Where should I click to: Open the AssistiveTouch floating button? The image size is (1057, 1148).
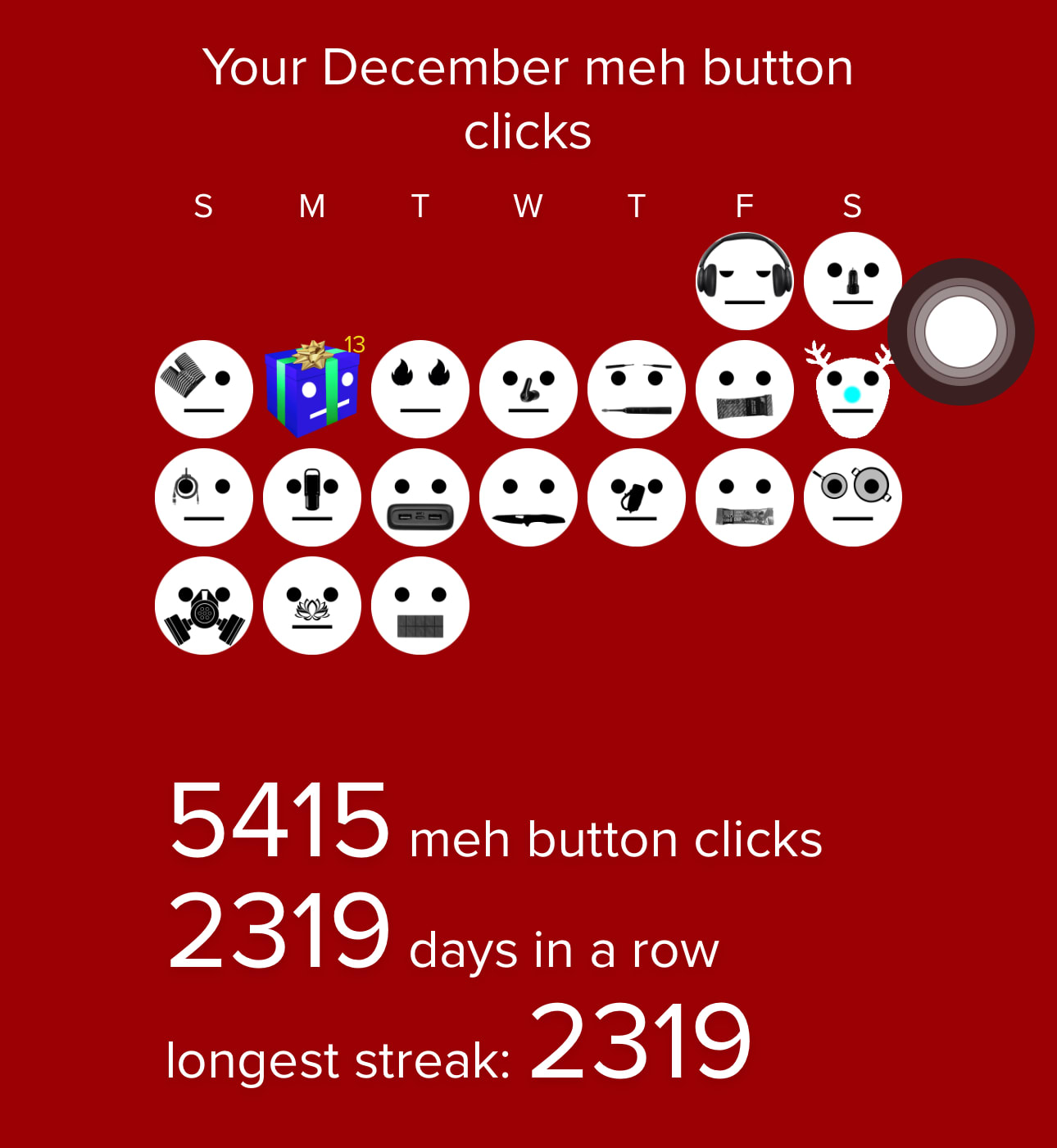tap(960, 332)
